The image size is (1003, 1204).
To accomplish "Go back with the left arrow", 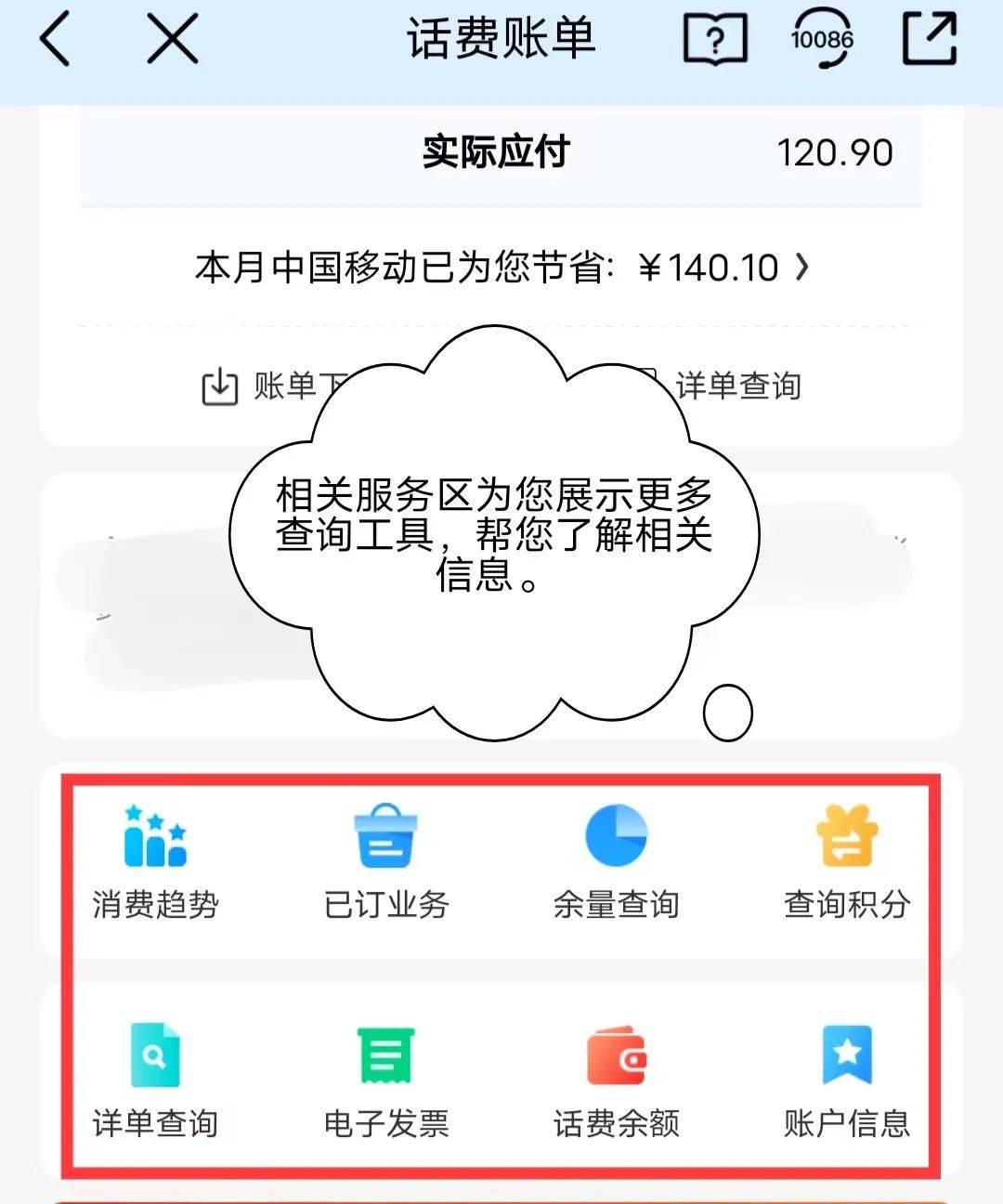I will 53,39.
